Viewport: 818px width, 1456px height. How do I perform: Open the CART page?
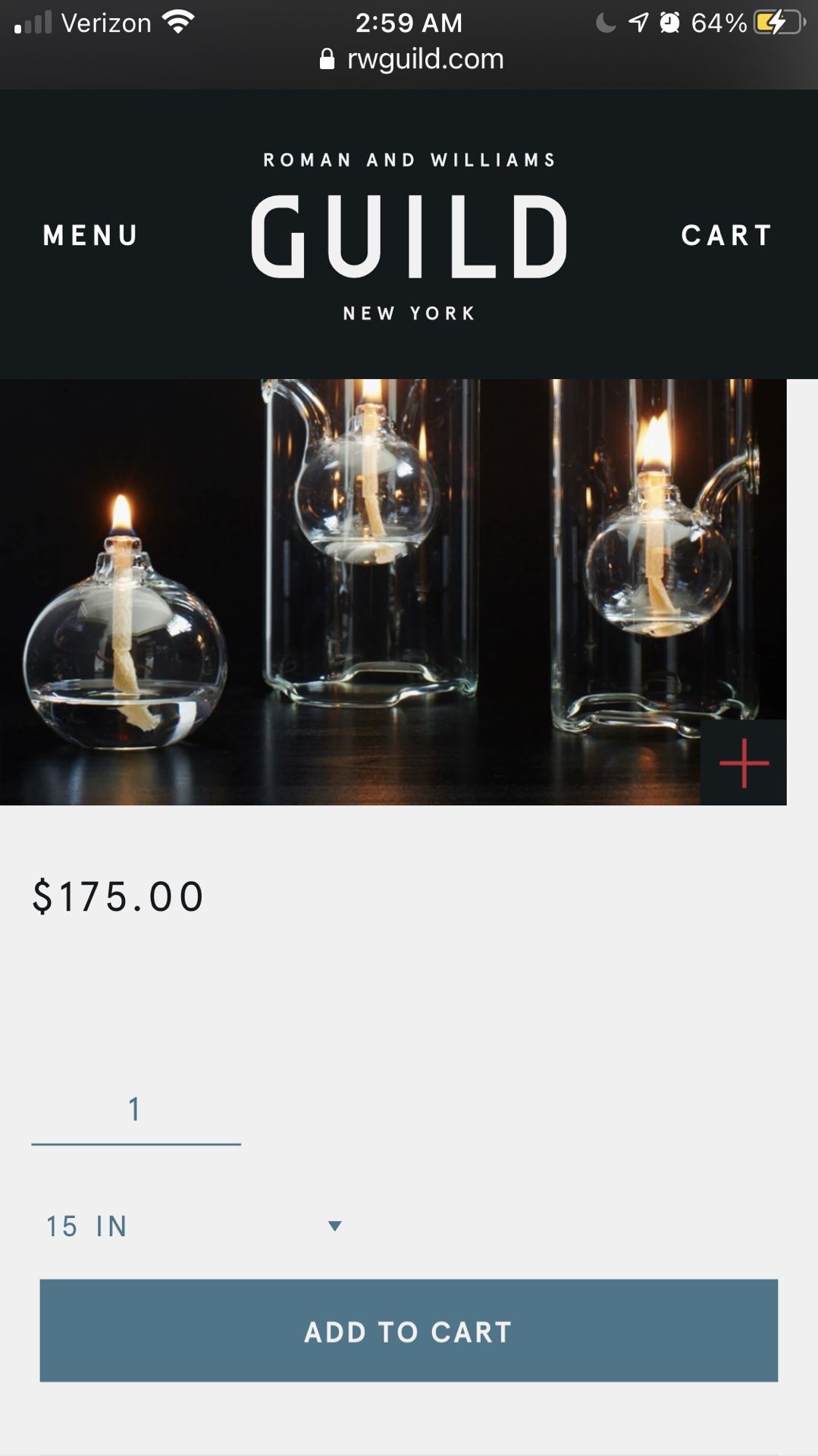click(x=726, y=236)
